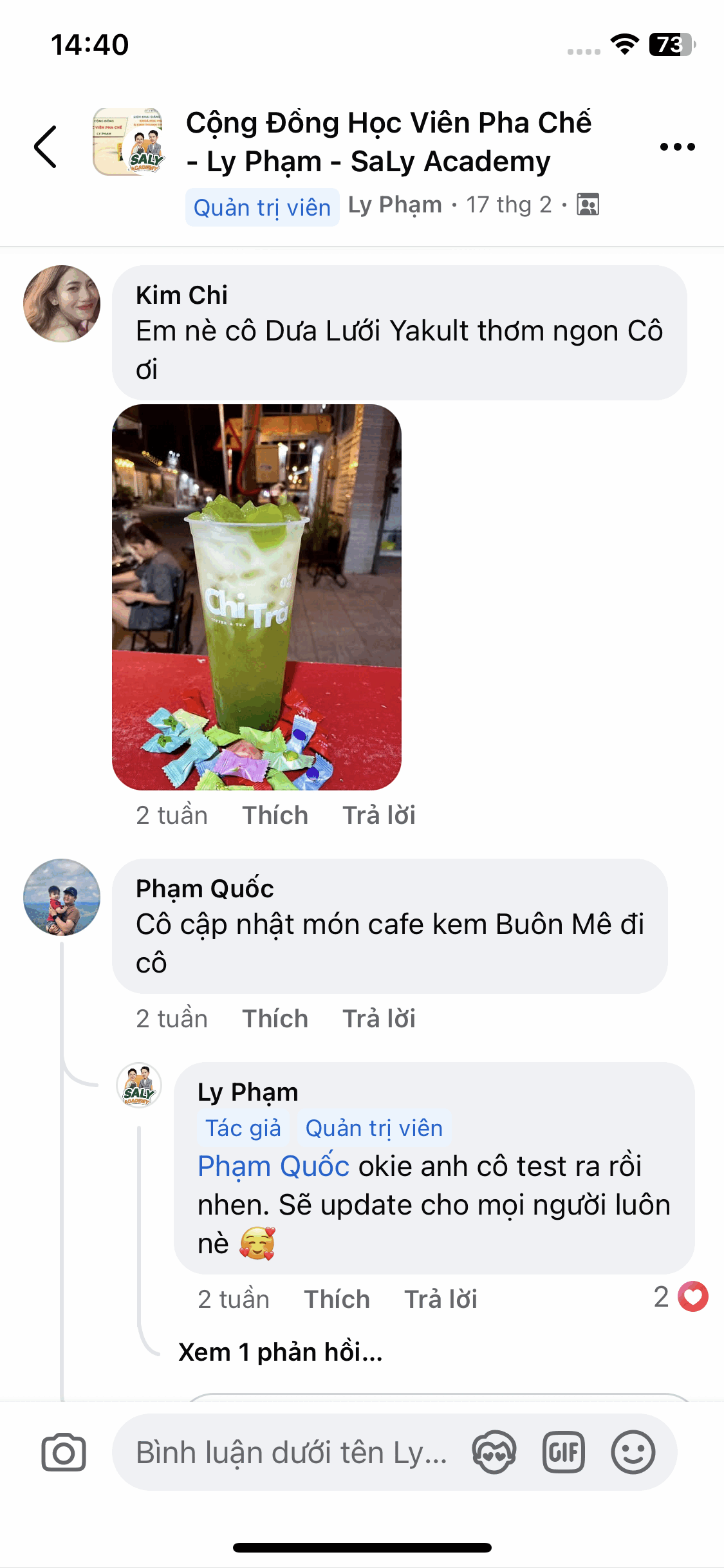
Task: Open the Cộng Đồng Học Viên Pha Chế group
Action: (389, 142)
